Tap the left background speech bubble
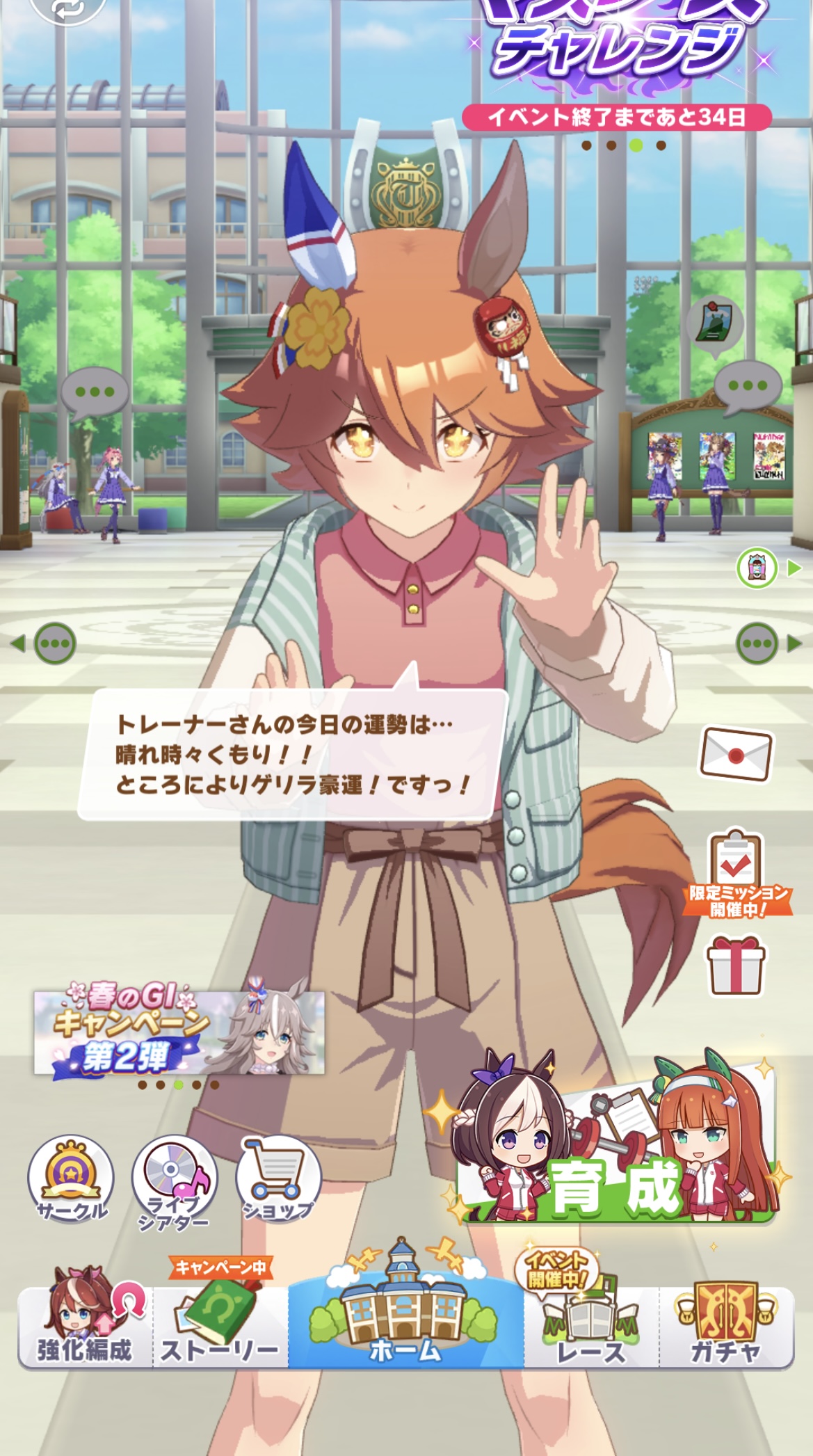The height and width of the screenshot is (1456, 813). tap(95, 393)
